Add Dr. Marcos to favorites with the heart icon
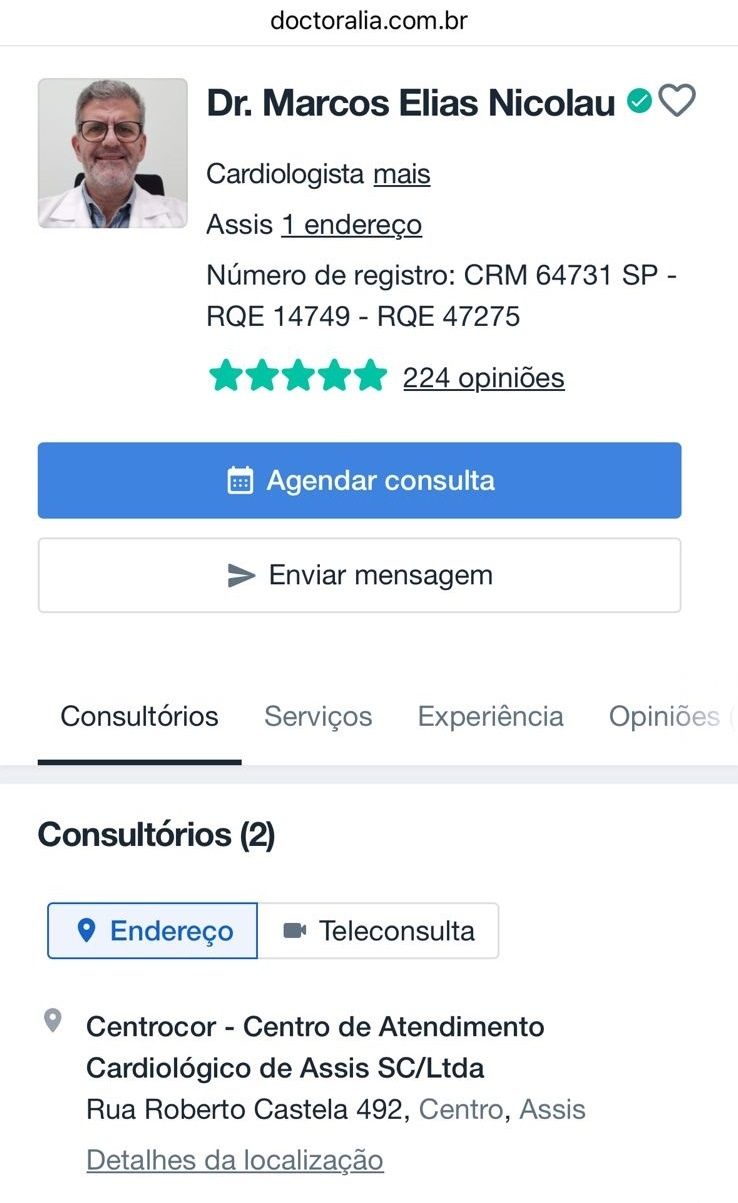 tap(678, 101)
